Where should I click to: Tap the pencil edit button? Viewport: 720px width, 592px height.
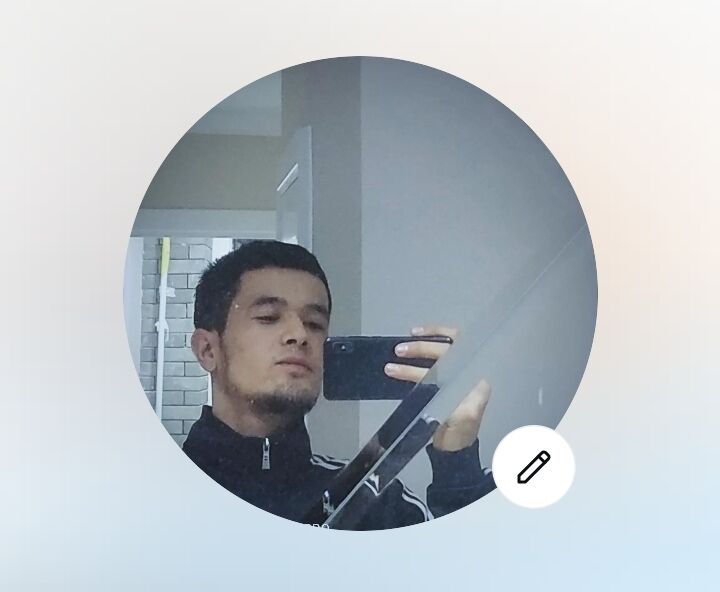(x=533, y=467)
